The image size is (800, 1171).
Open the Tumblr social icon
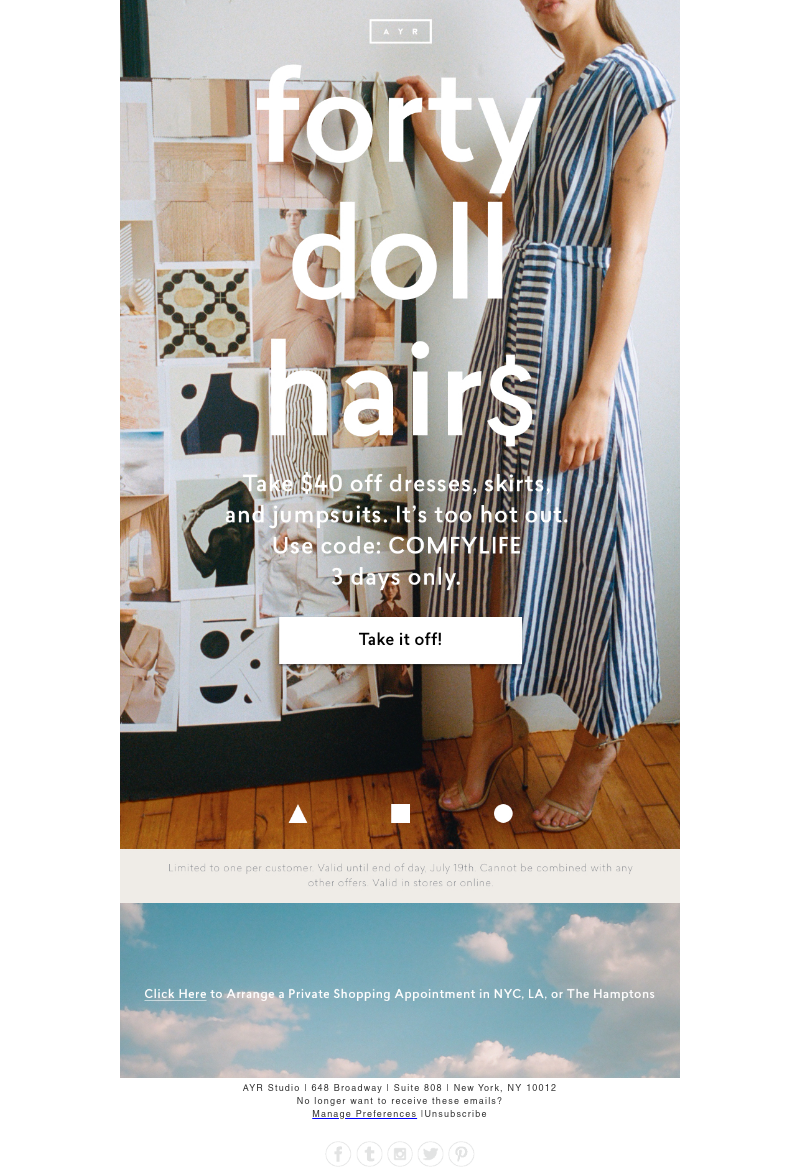tap(370, 1154)
